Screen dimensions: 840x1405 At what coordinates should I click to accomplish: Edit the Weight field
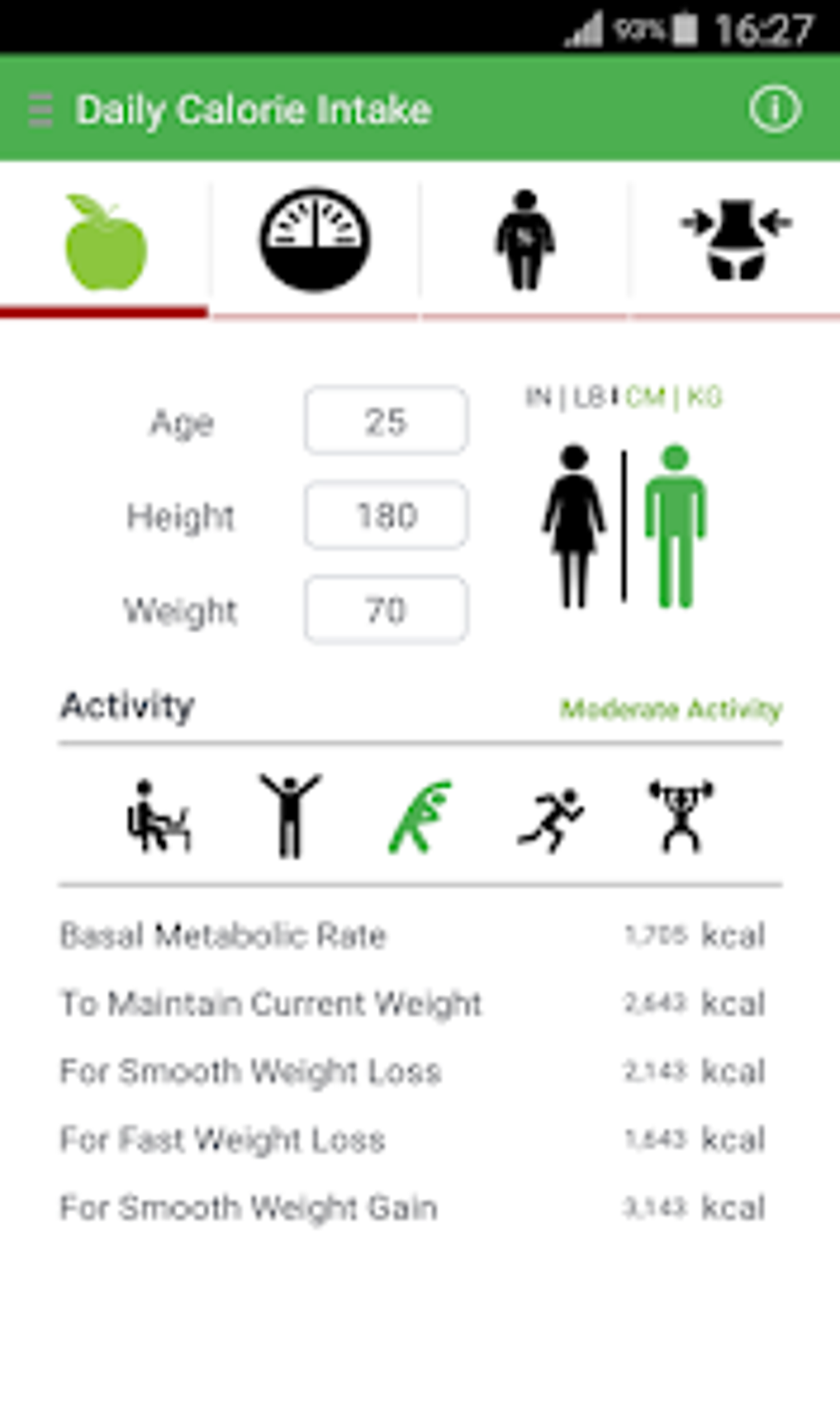pyautogui.click(x=386, y=609)
